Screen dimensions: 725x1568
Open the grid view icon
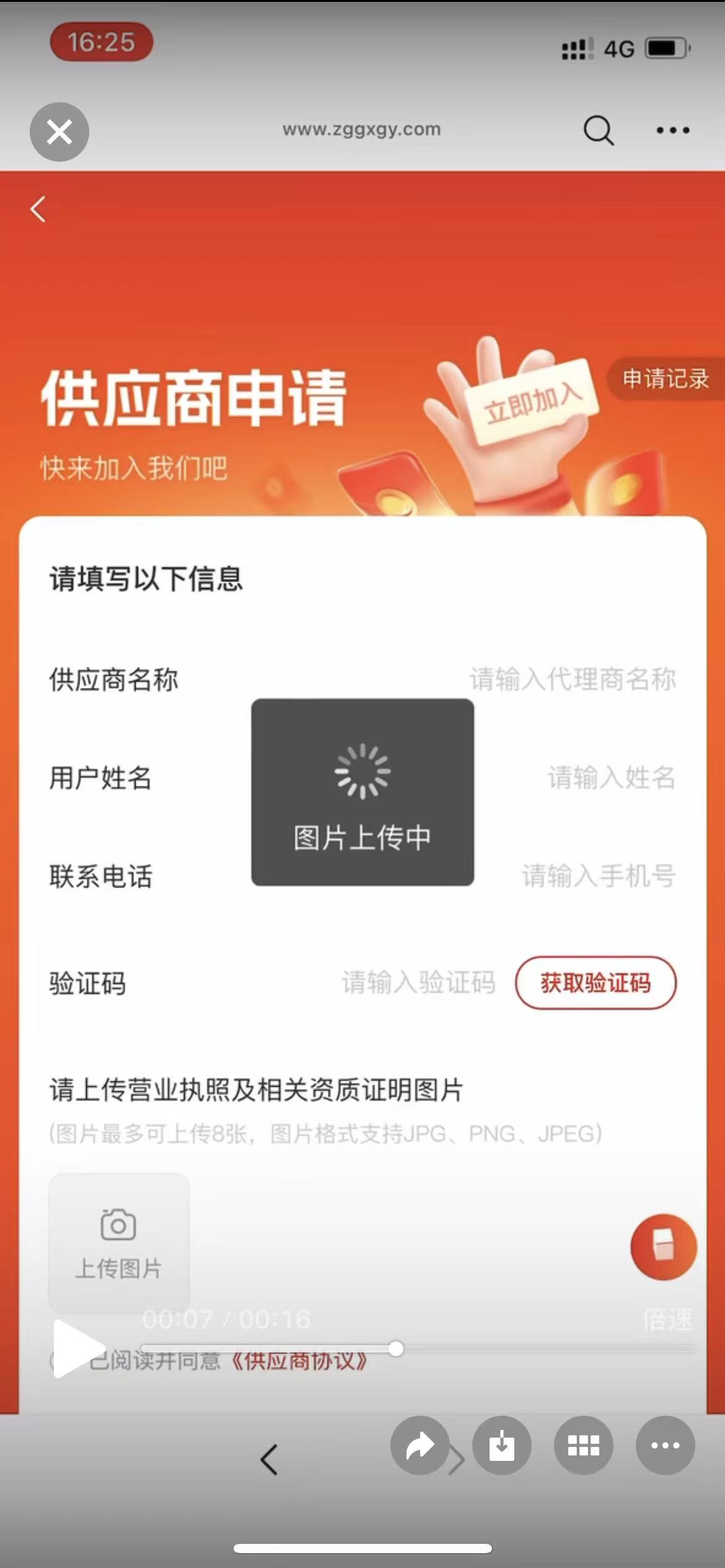click(x=583, y=1445)
